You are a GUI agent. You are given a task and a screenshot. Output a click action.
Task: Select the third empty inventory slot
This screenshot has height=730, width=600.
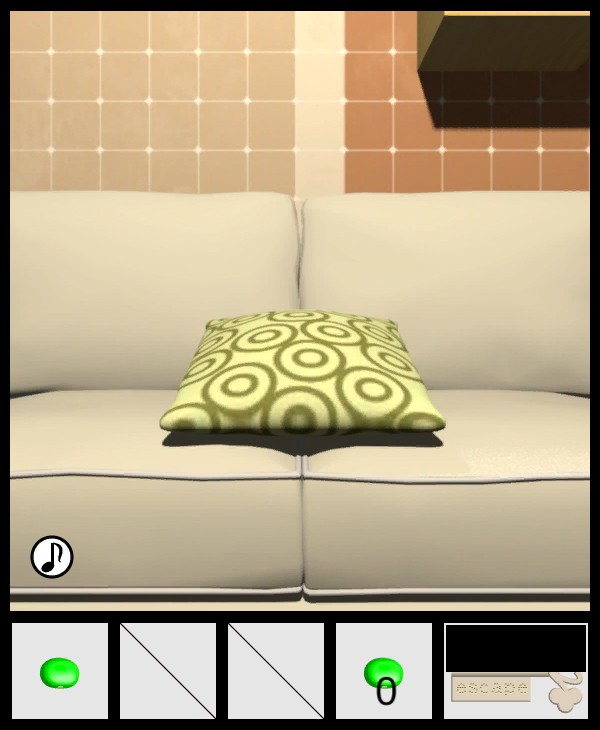276,672
